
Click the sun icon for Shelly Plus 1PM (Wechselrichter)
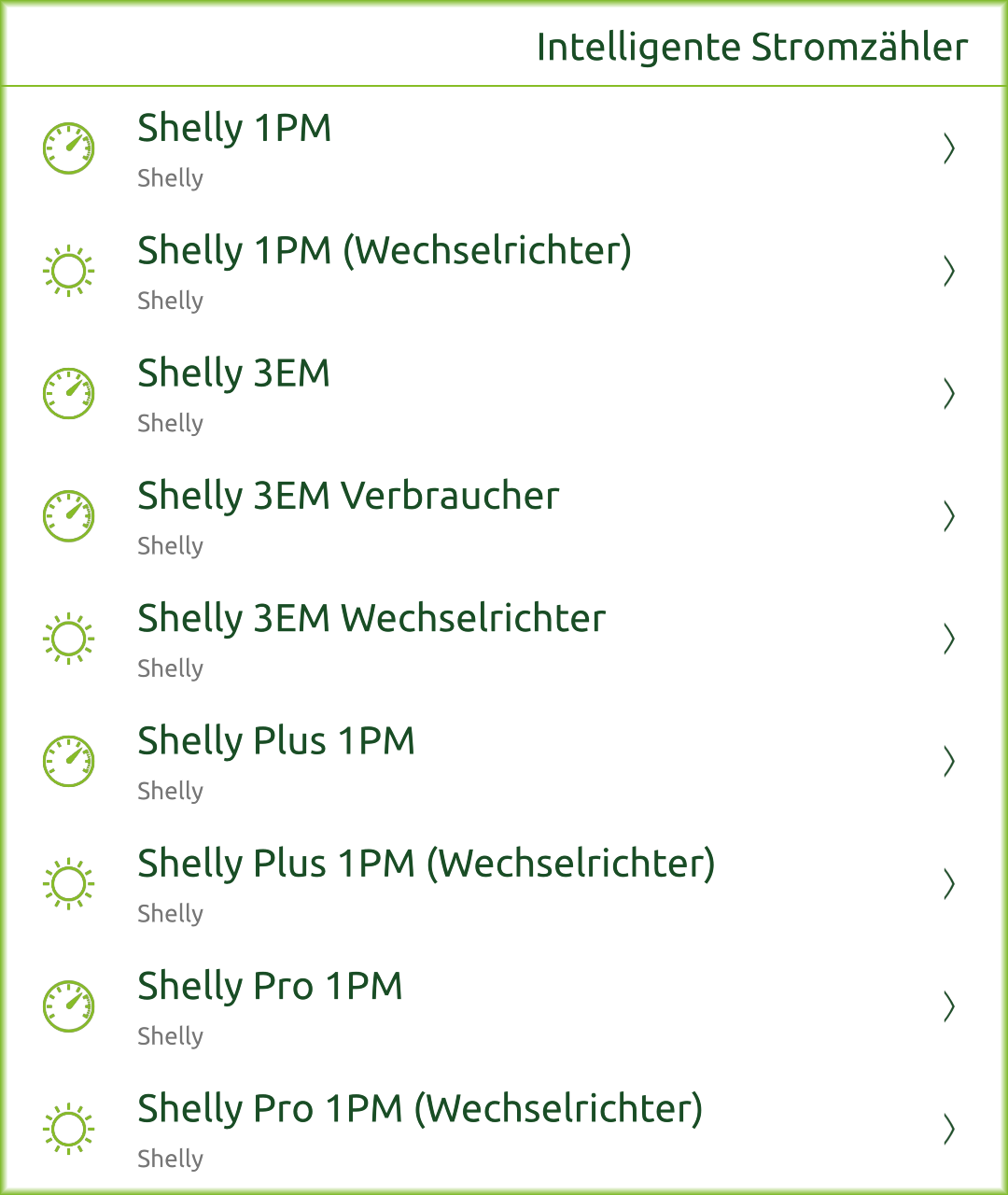tap(67, 883)
